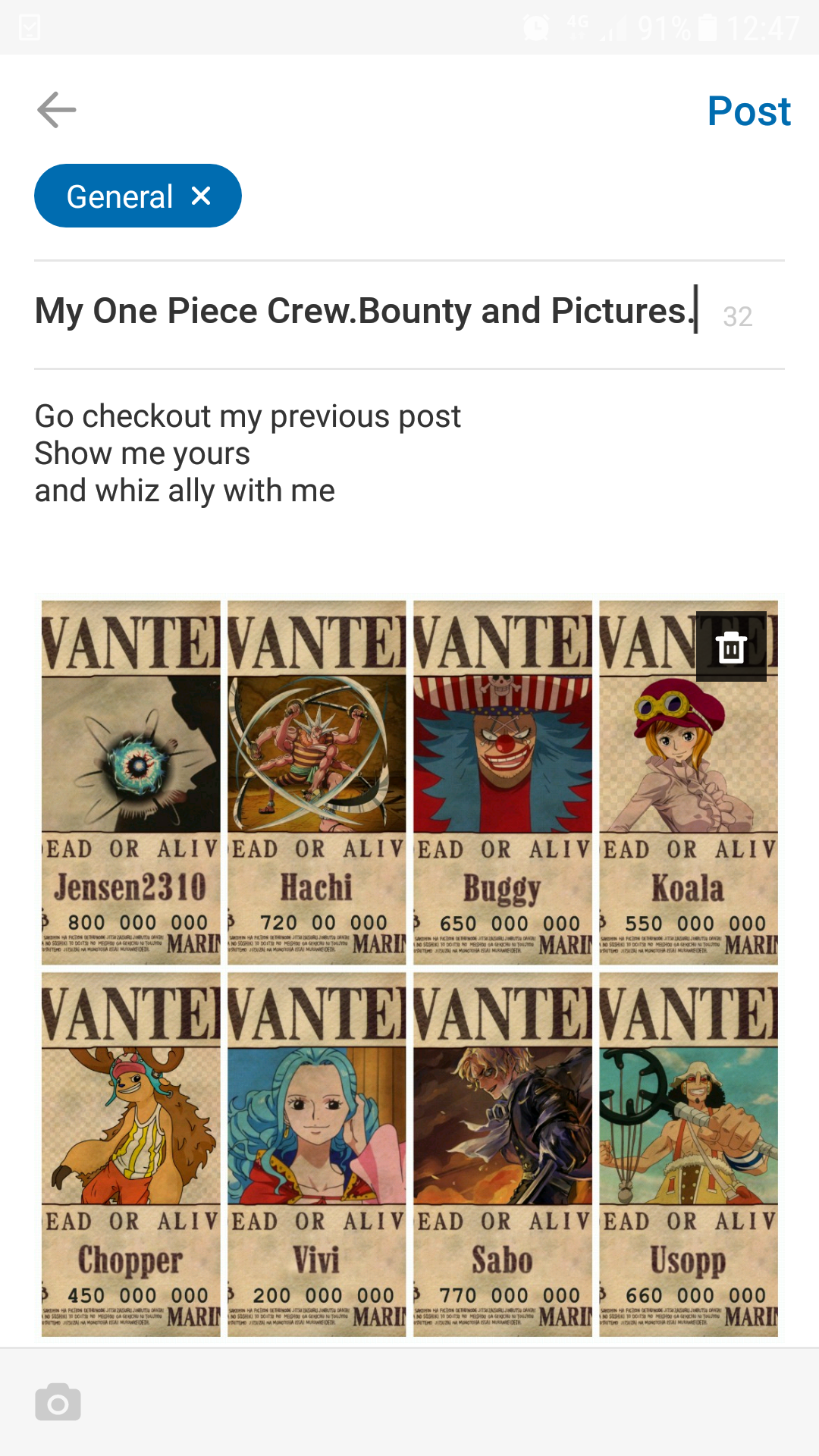Image resolution: width=819 pixels, height=1456 pixels.
Task: Edit the post title field
Action: pyautogui.click(x=364, y=312)
